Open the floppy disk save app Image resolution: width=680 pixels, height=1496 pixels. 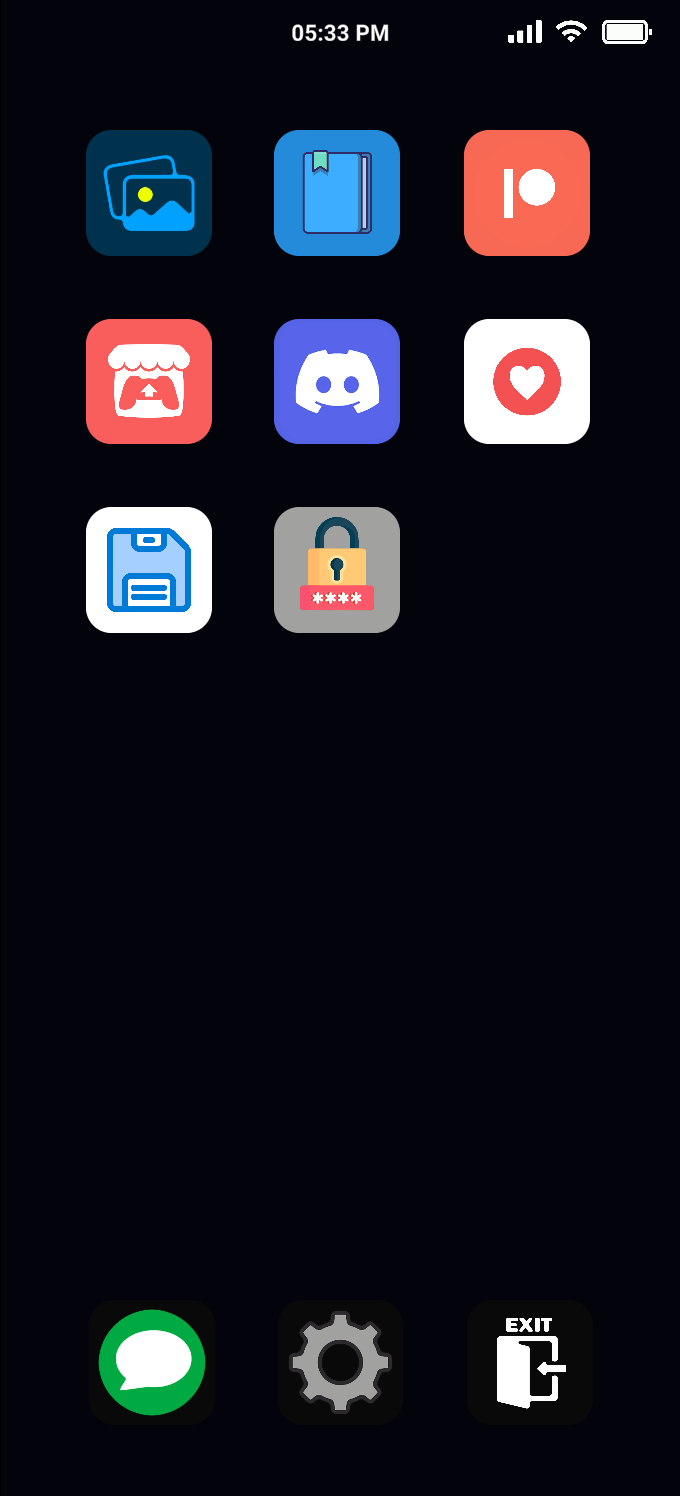pyautogui.click(x=149, y=570)
